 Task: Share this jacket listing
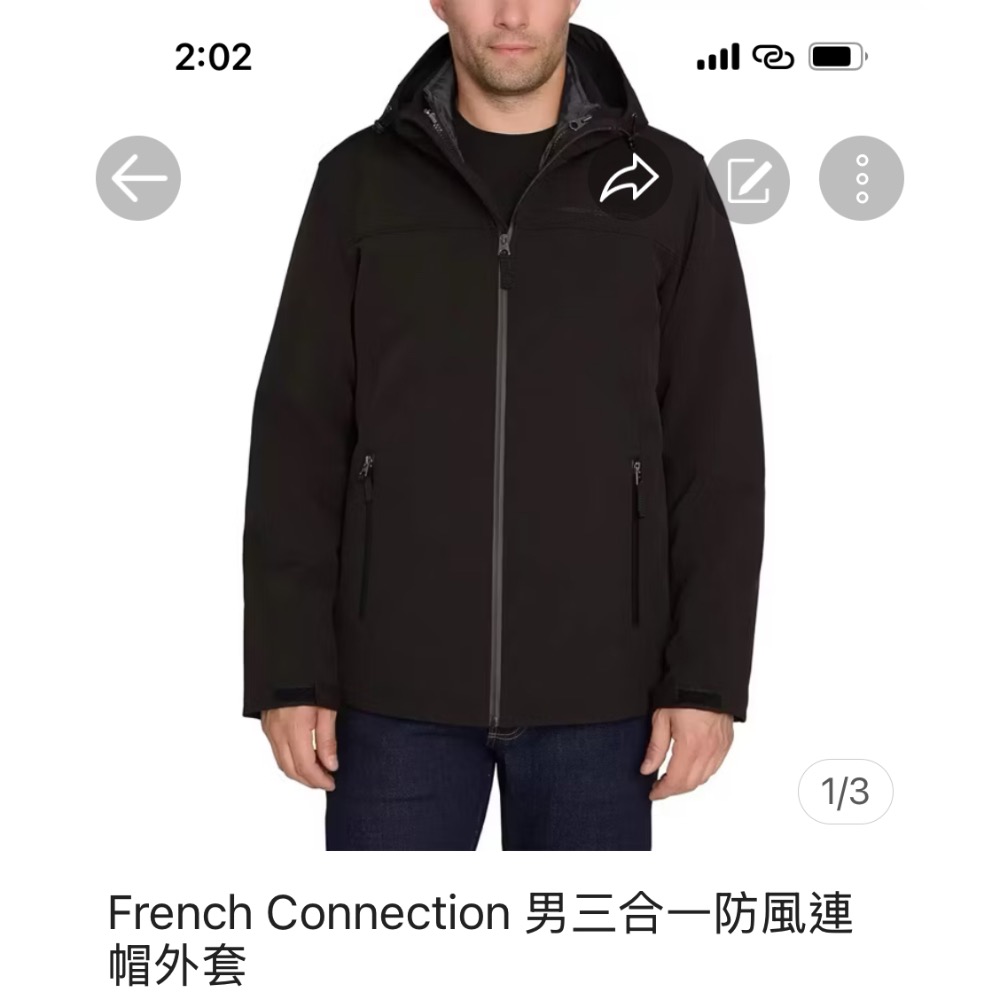point(629,179)
